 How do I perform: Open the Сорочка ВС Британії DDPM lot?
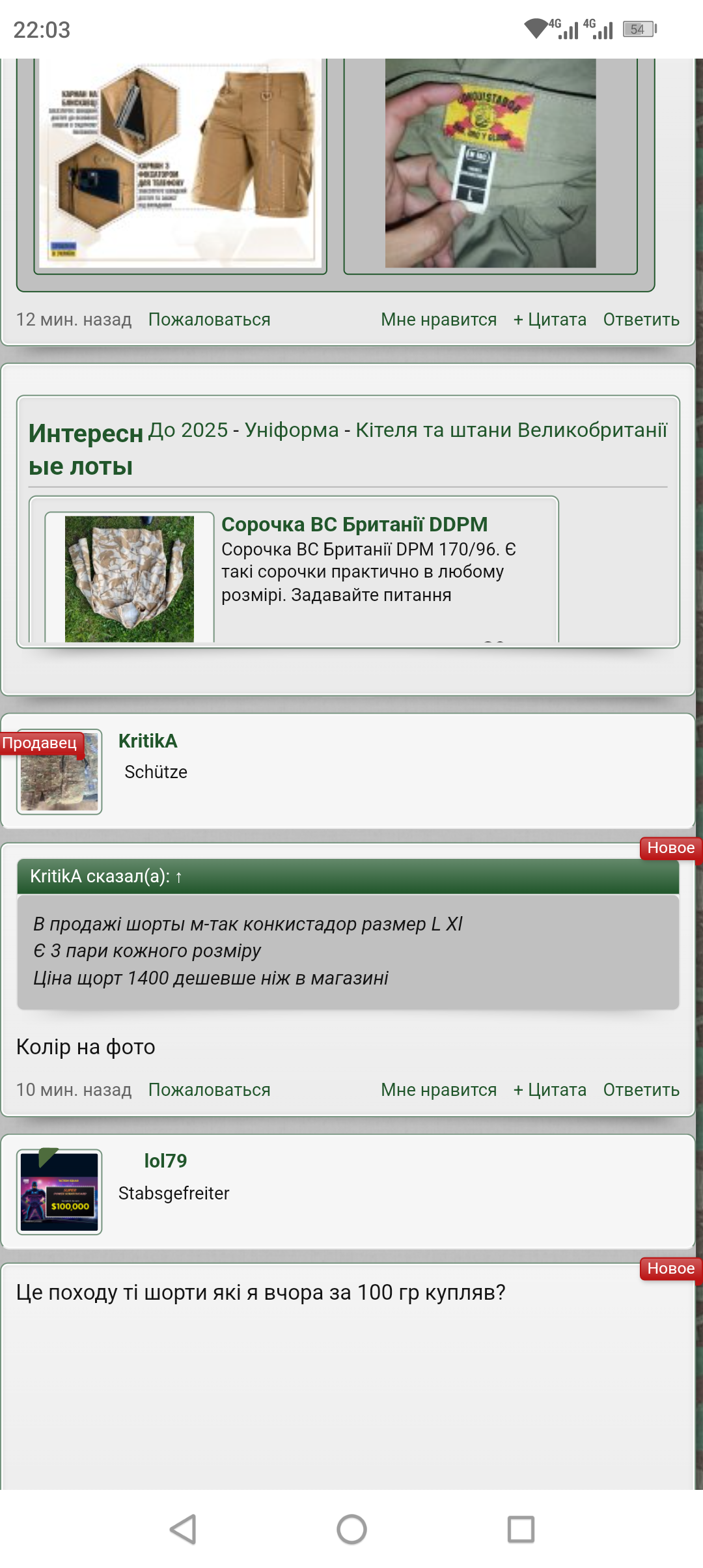[x=355, y=524]
